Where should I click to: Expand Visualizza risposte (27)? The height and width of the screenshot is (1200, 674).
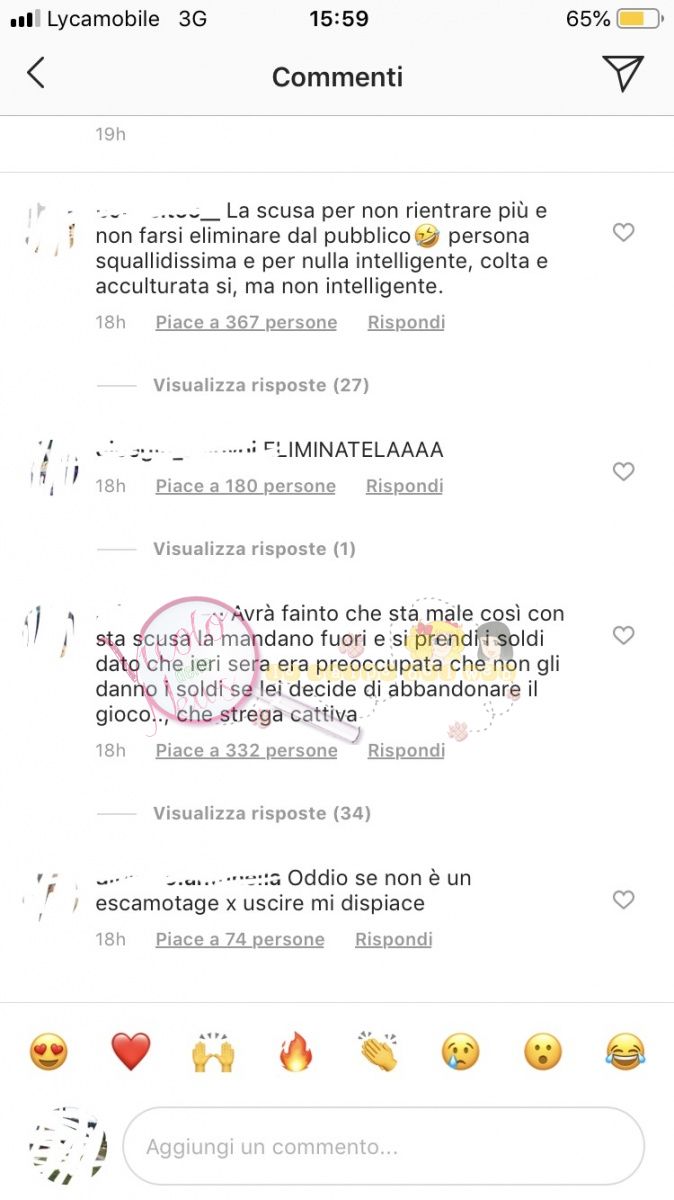(261, 385)
